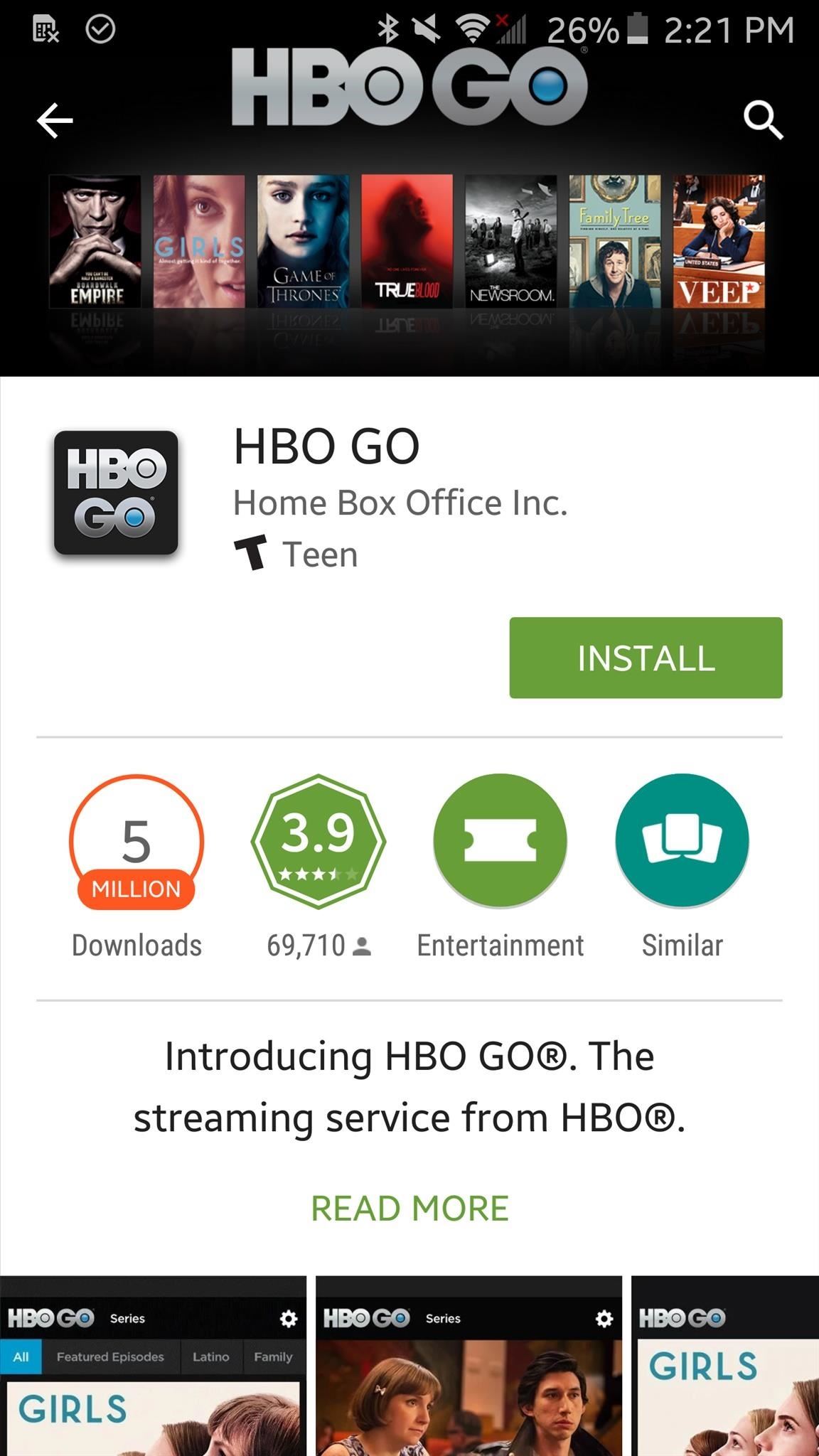Screen dimensions: 819x1456
Task: Open the first screenshot showing series tabs
Action: click(x=153, y=1365)
